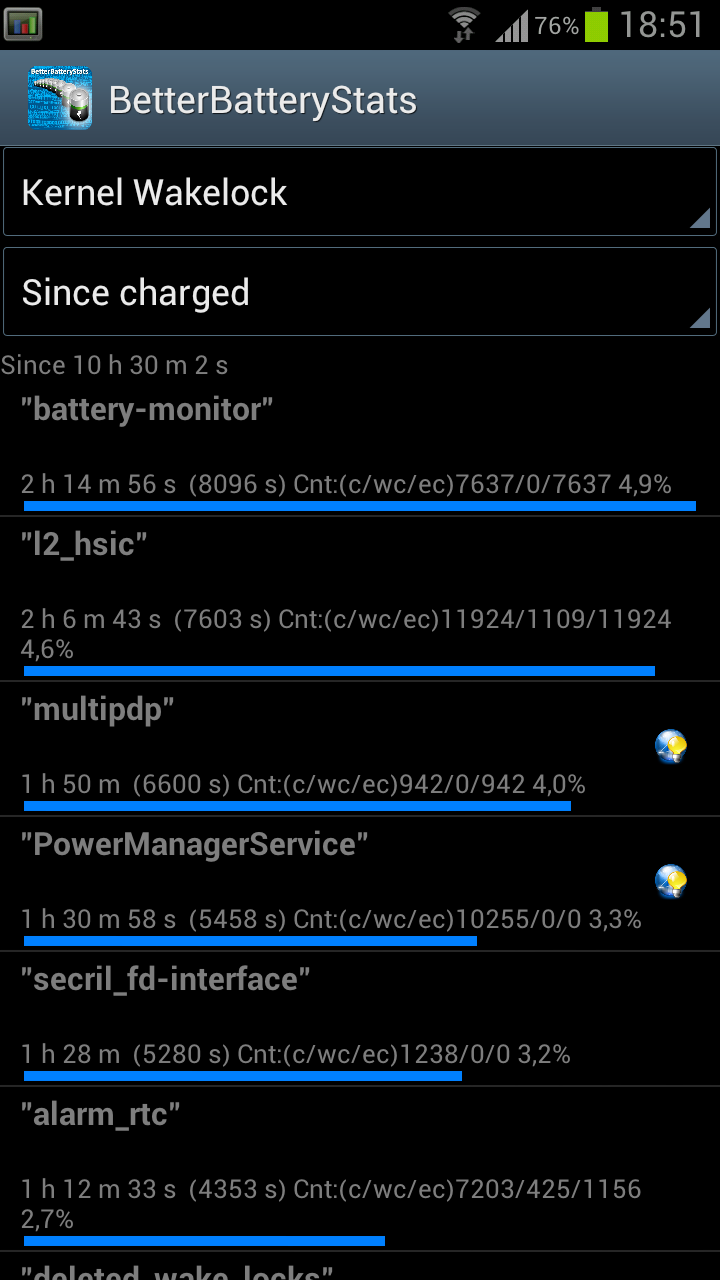Open the "battery-monitor" wakelock entry

point(360,449)
